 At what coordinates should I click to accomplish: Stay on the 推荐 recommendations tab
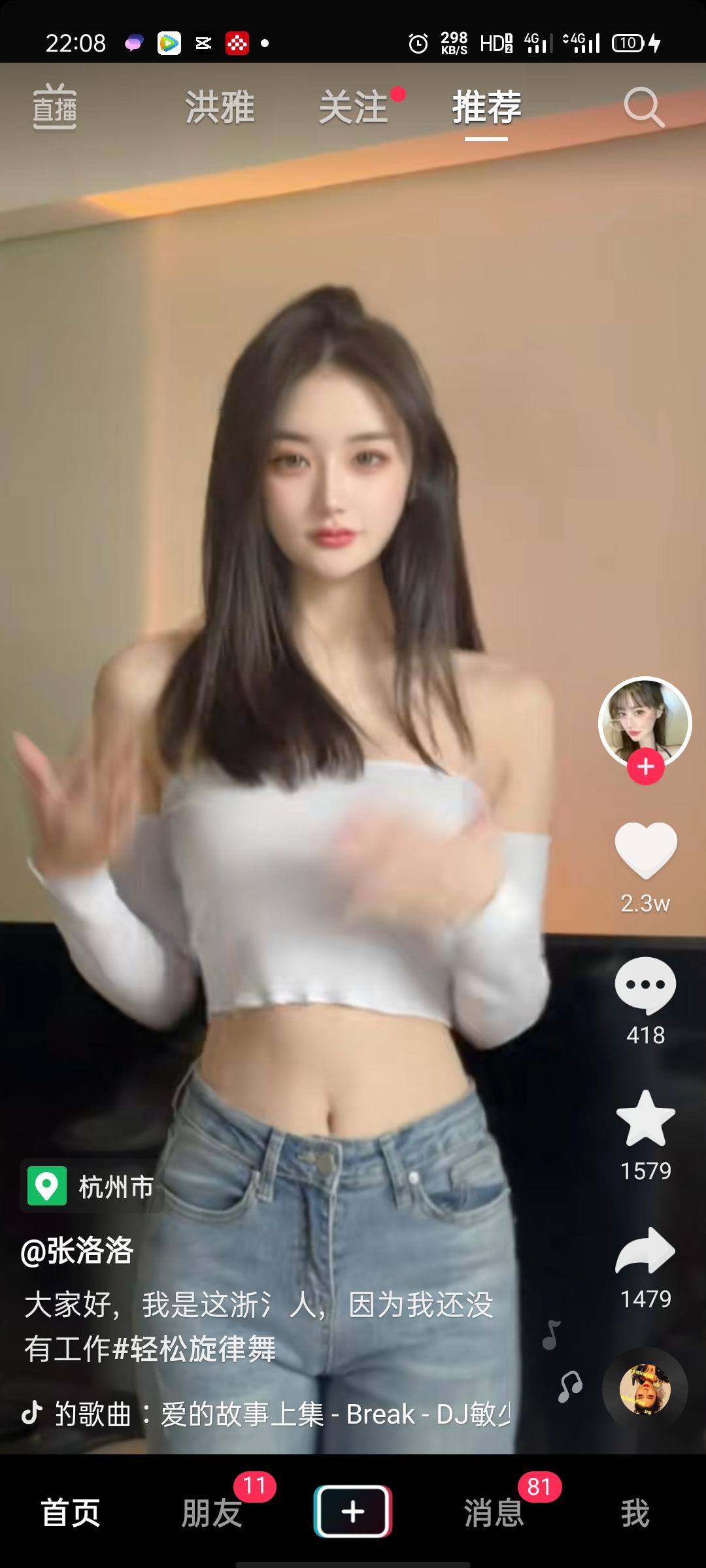tap(487, 108)
